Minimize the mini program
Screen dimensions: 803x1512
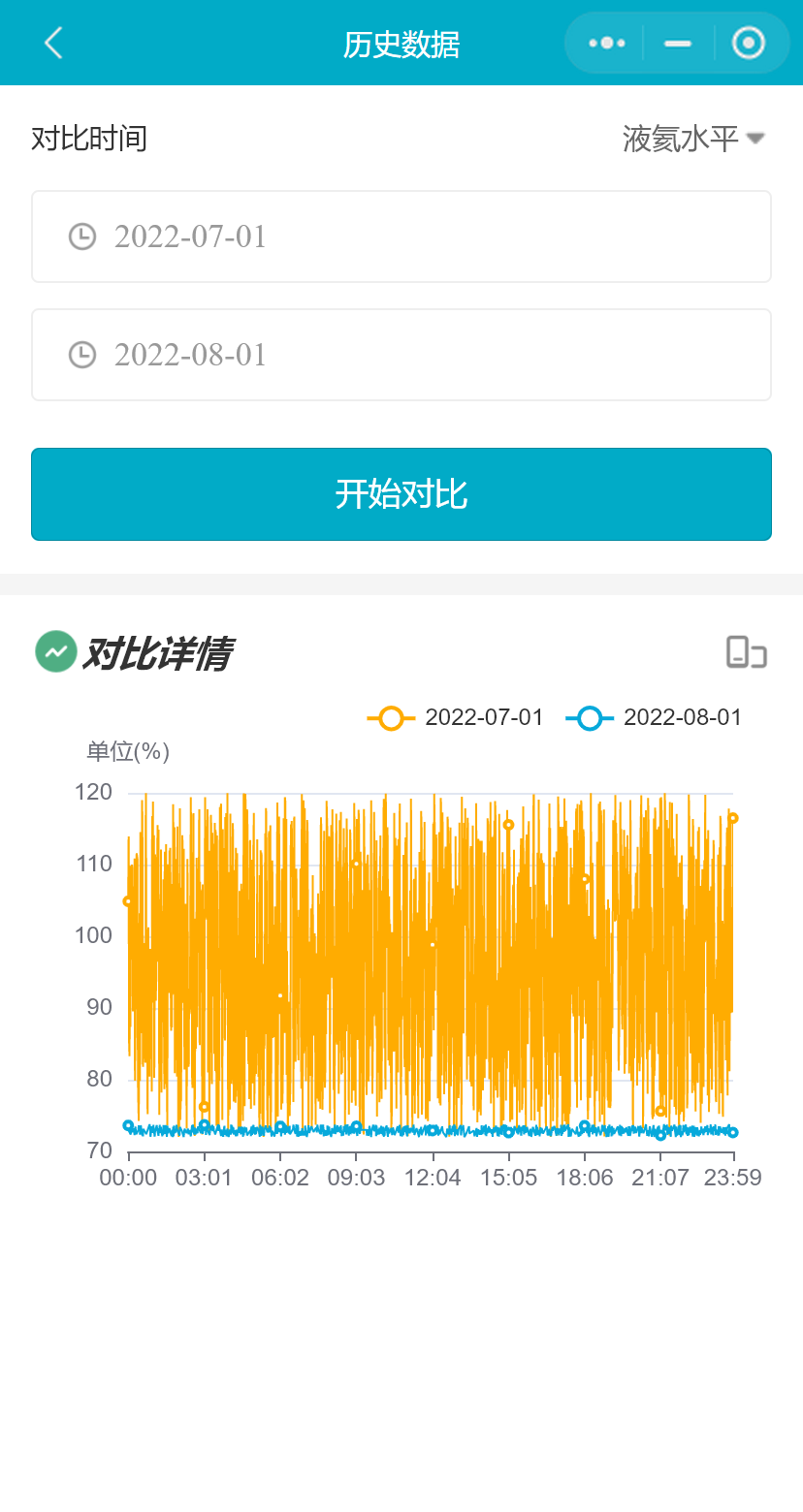click(x=677, y=43)
